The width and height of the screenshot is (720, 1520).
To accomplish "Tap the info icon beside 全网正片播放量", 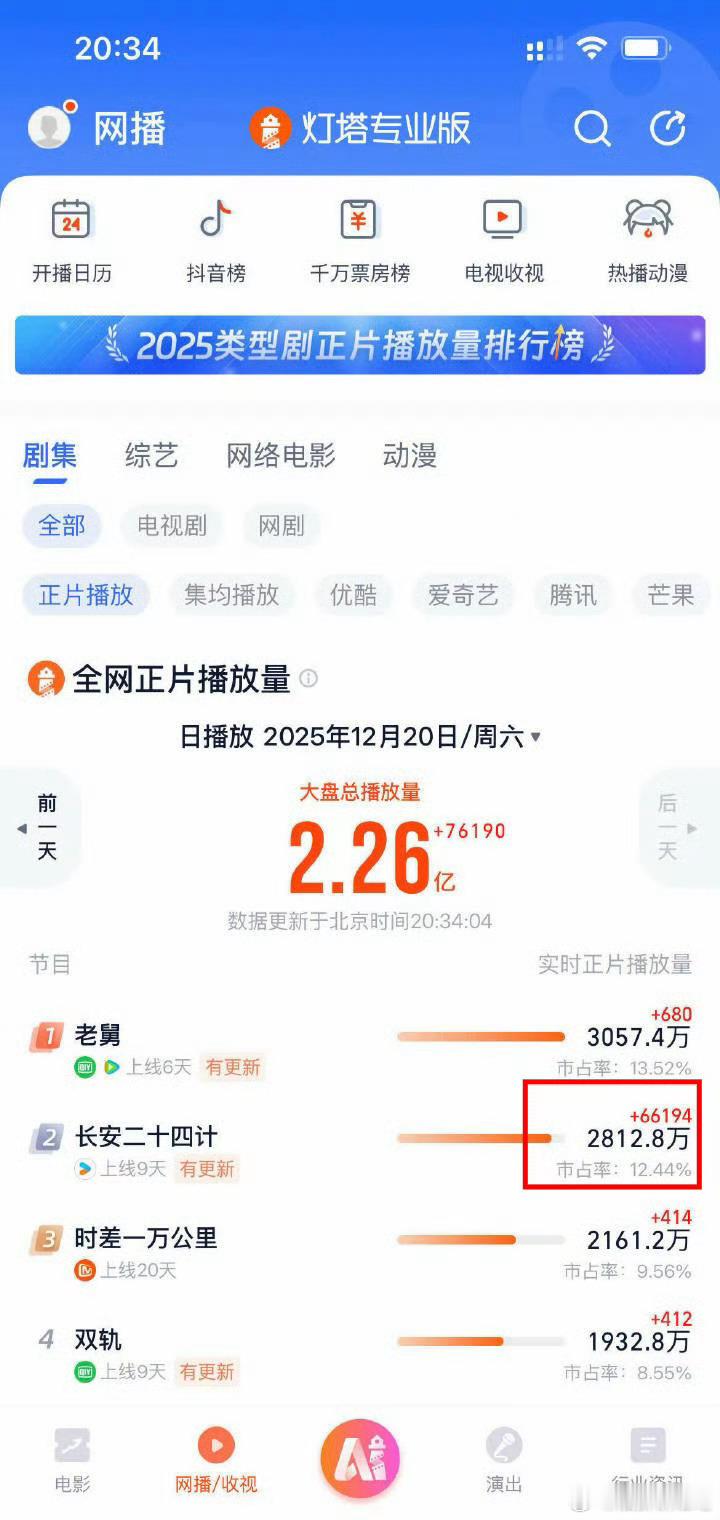I will click(x=310, y=680).
